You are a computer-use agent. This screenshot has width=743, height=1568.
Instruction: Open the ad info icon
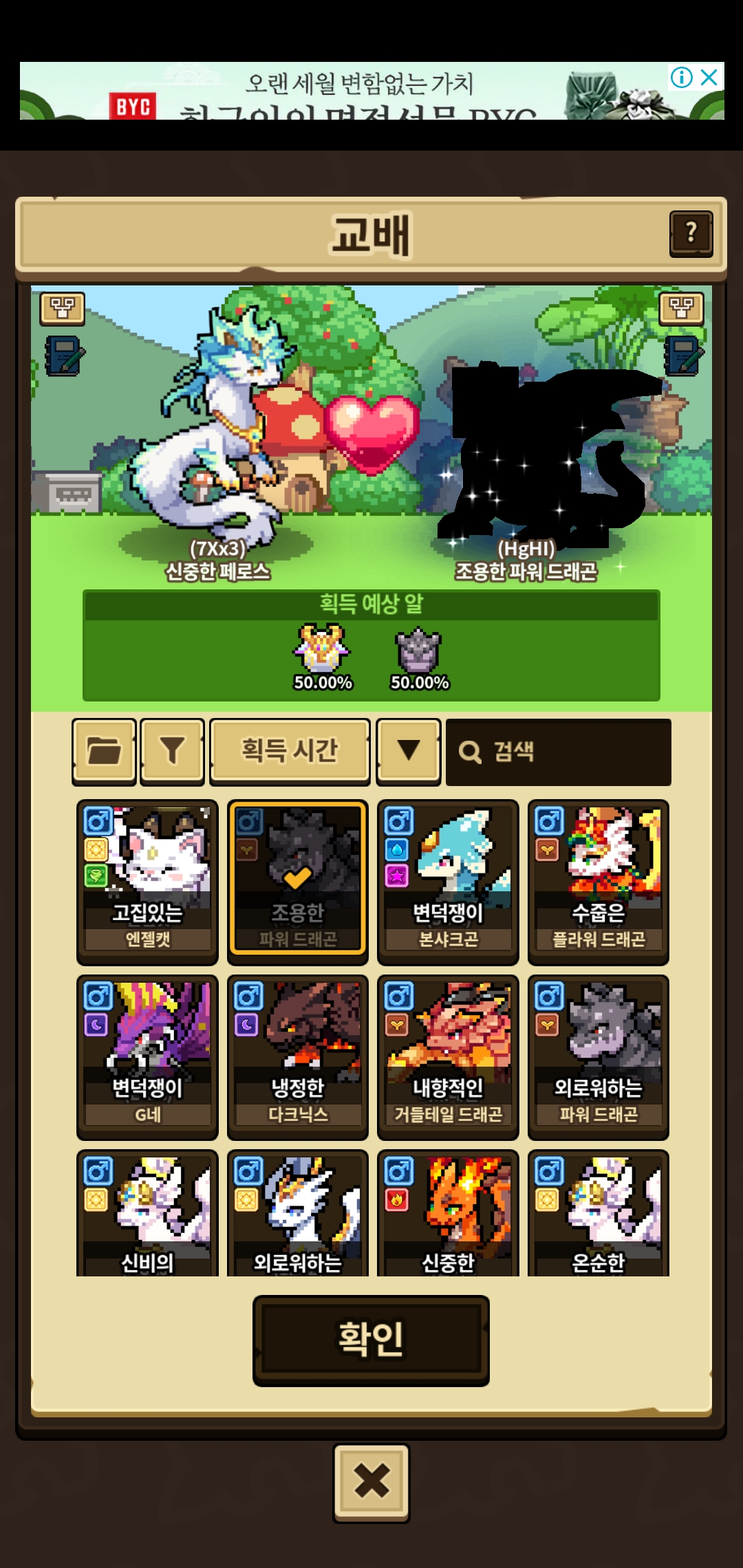coord(681,77)
